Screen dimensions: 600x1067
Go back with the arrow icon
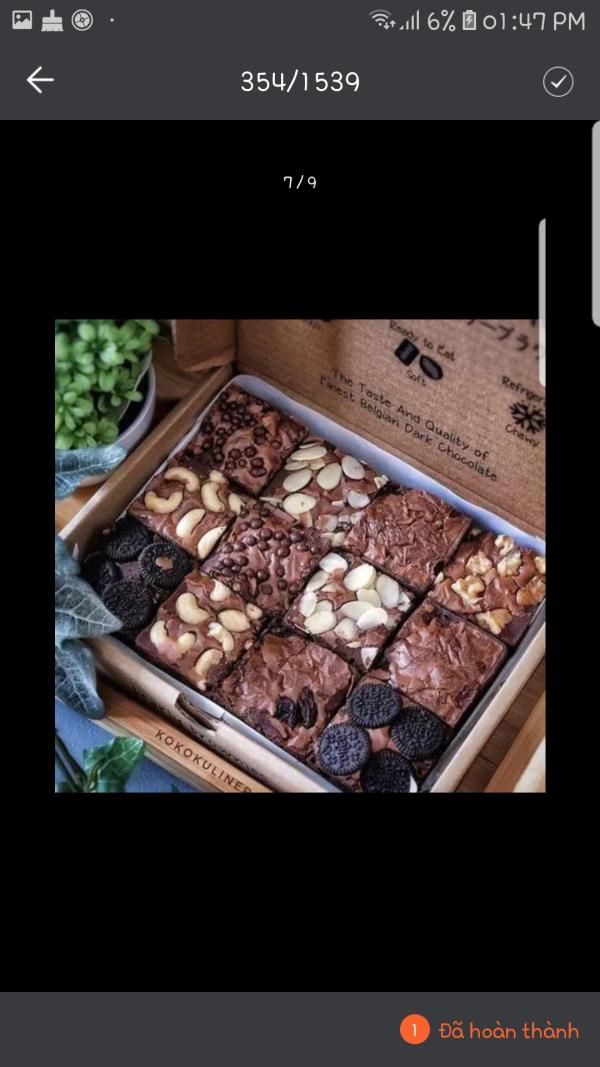pos(40,81)
